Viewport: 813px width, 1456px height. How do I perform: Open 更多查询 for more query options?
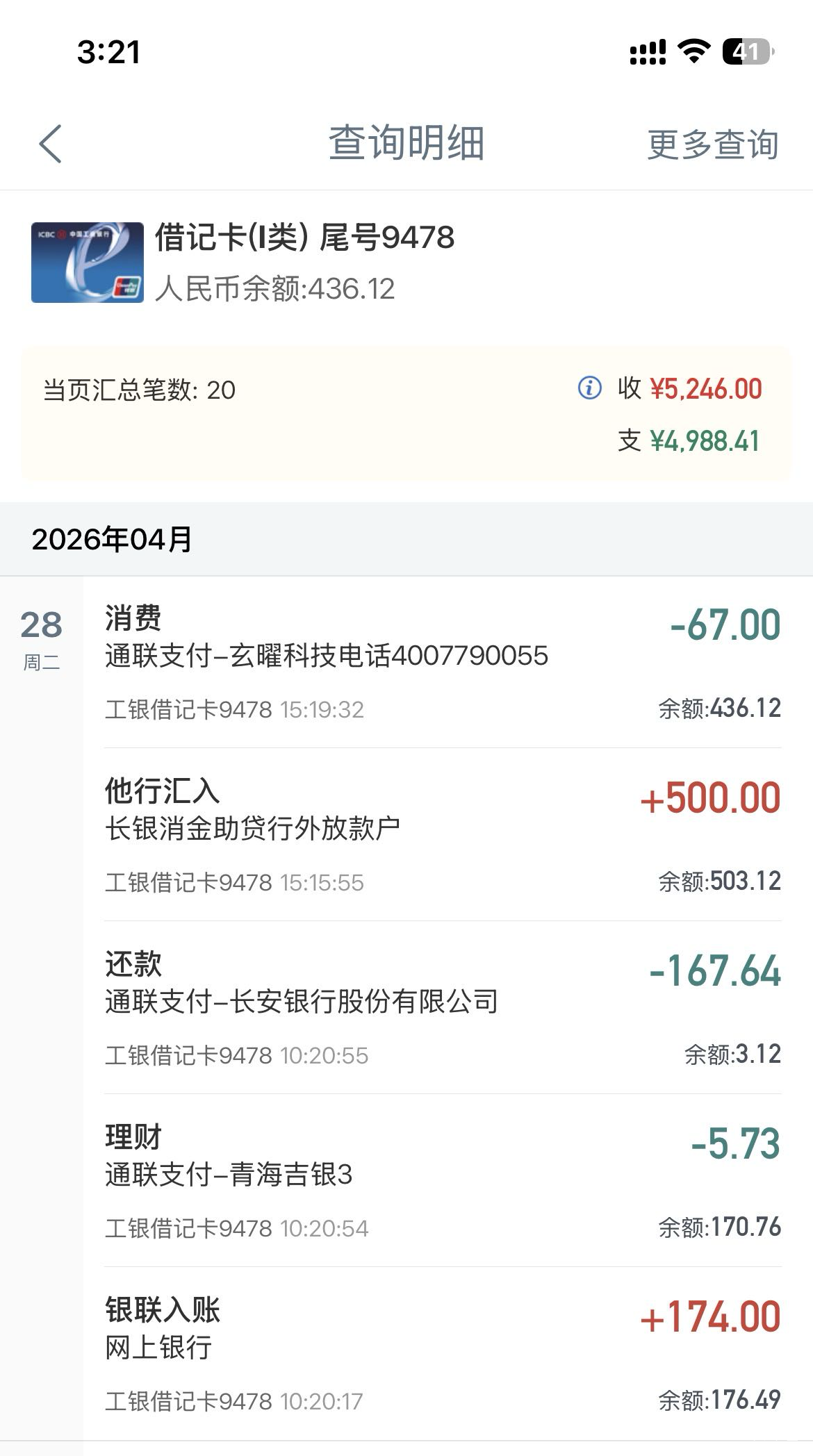(712, 144)
